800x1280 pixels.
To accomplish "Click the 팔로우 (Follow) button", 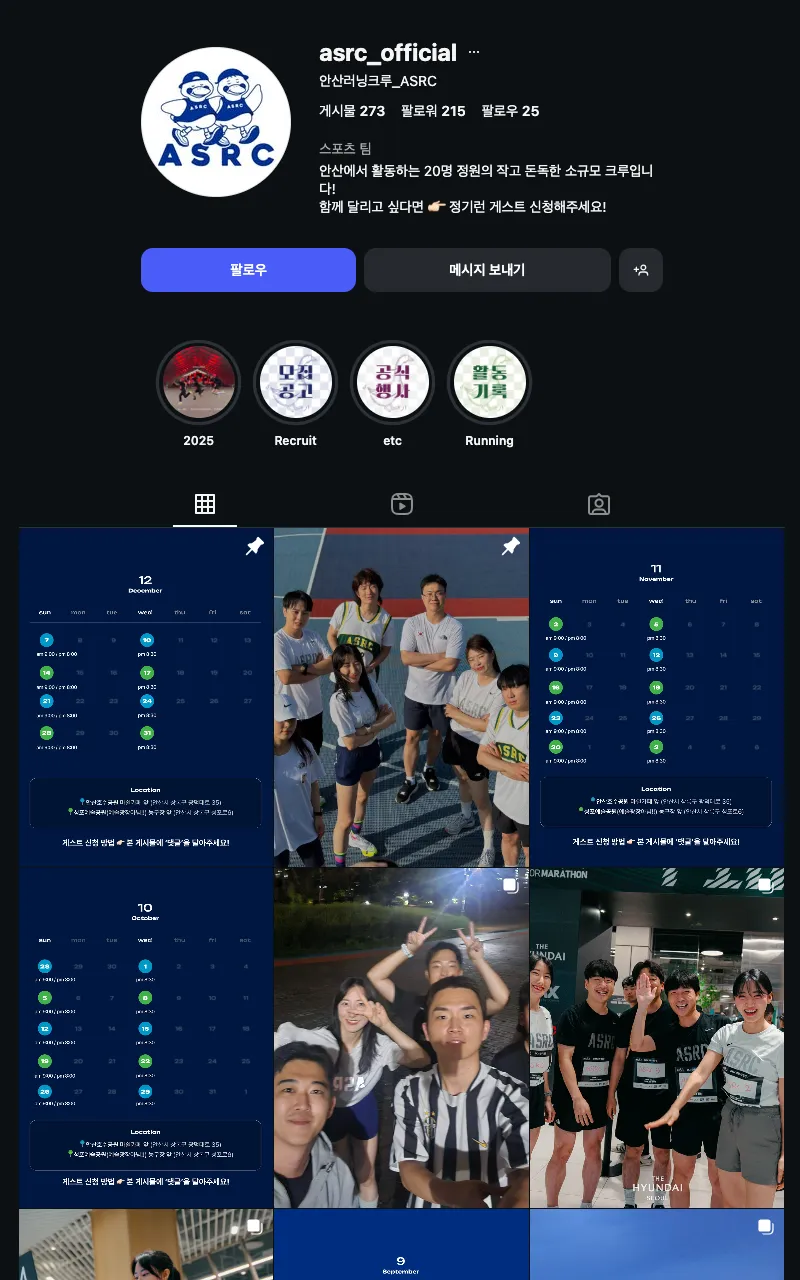I will pos(248,269).
